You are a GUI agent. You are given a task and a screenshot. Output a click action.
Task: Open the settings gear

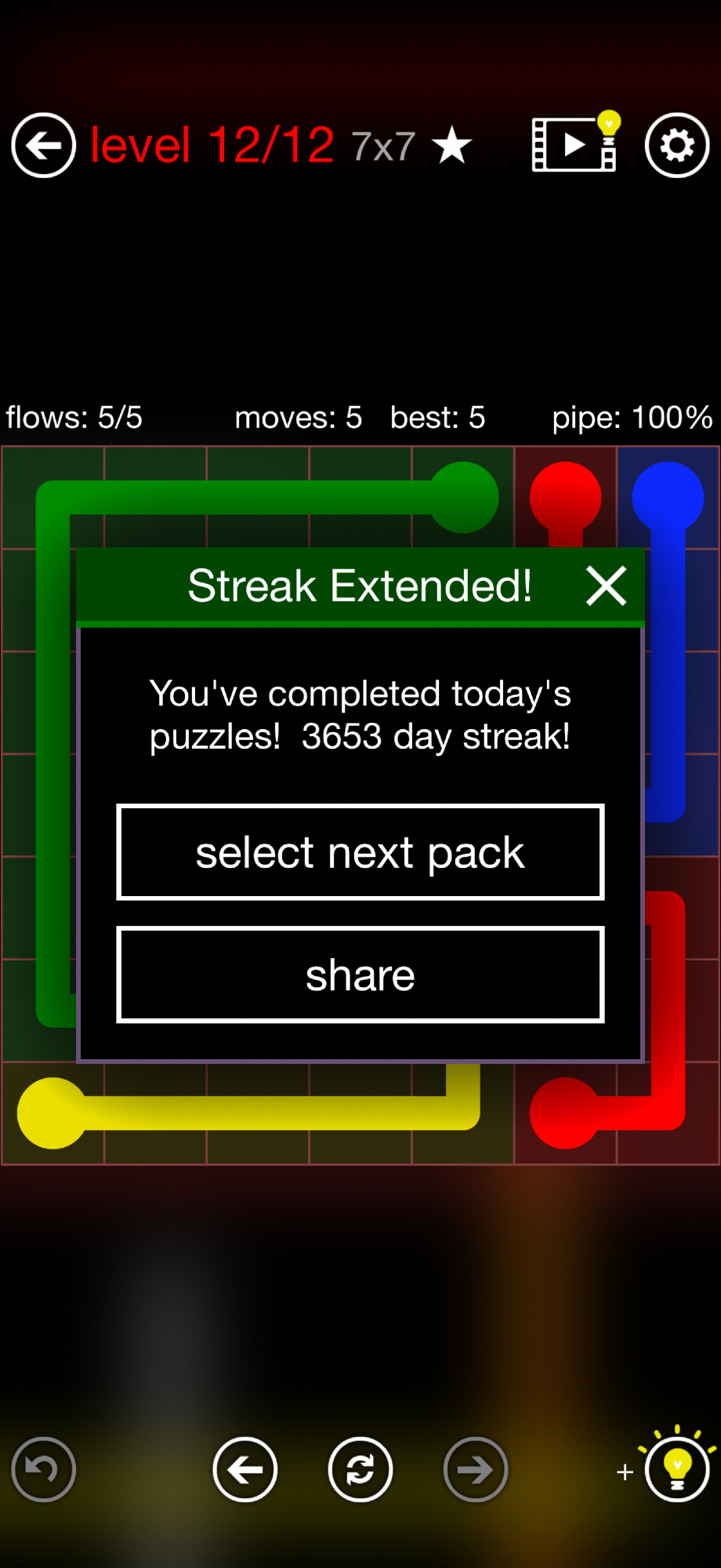tap(677, 145)
